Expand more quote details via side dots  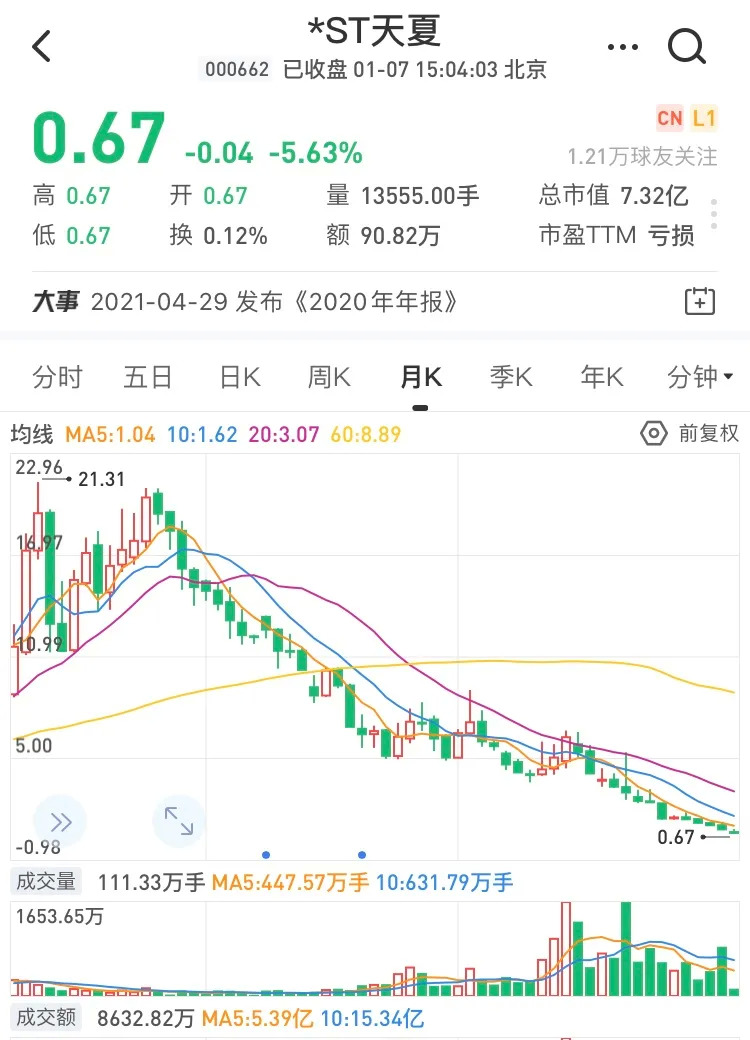[714, 214]
